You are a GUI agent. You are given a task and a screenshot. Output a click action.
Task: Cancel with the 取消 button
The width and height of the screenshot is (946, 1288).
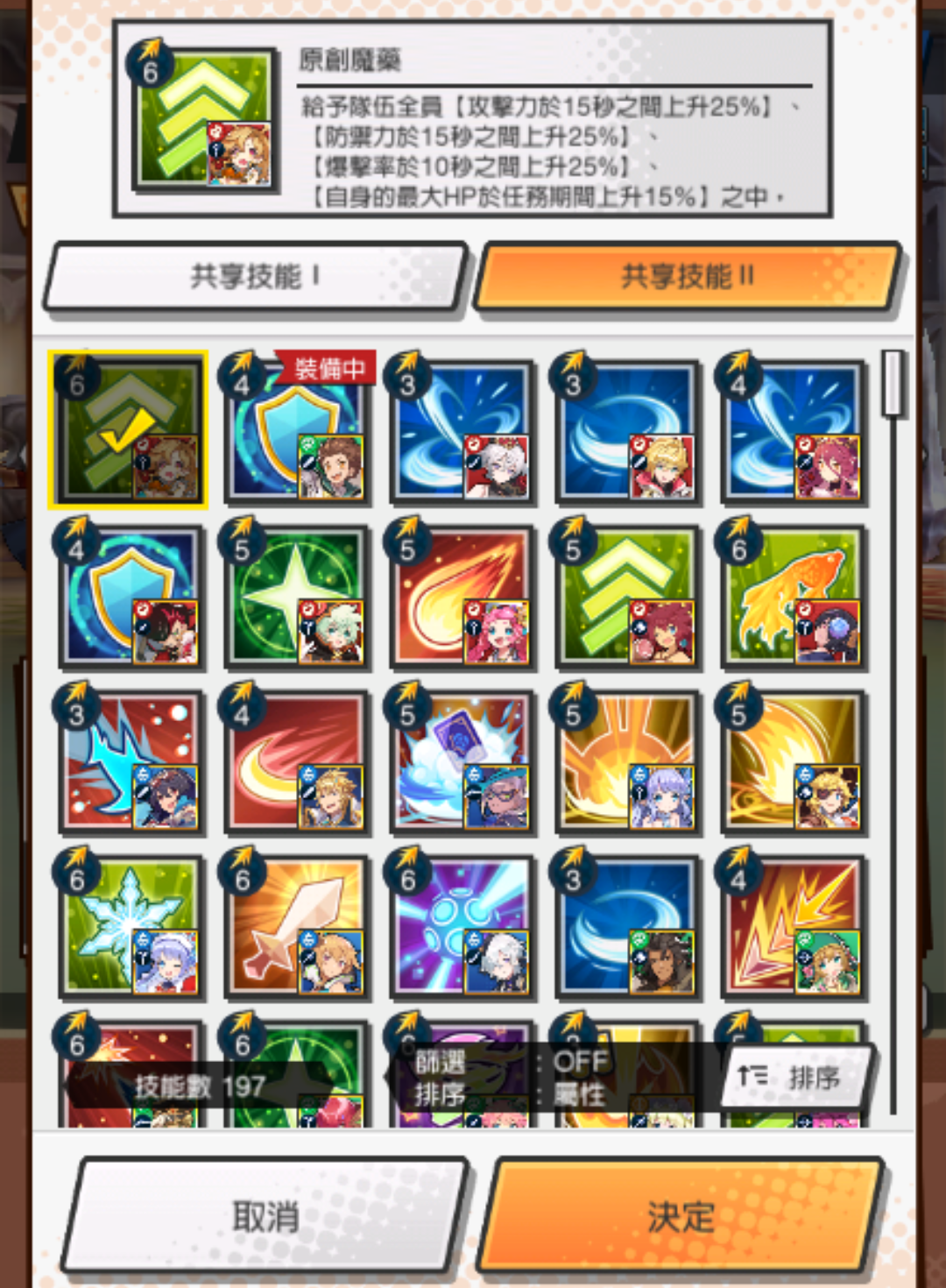[x=265, y=1216]
